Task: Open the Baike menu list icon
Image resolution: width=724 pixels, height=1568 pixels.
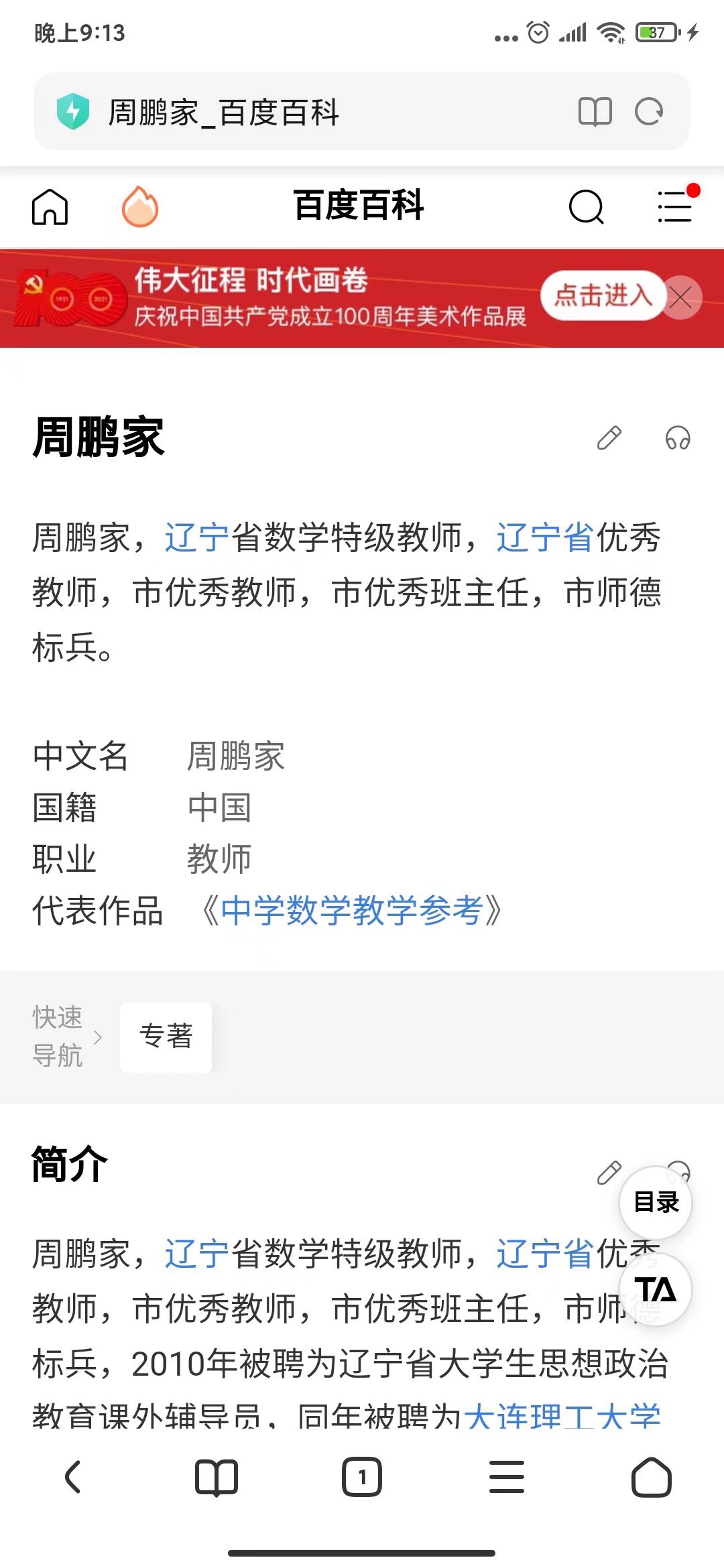Action: point(675,206)
